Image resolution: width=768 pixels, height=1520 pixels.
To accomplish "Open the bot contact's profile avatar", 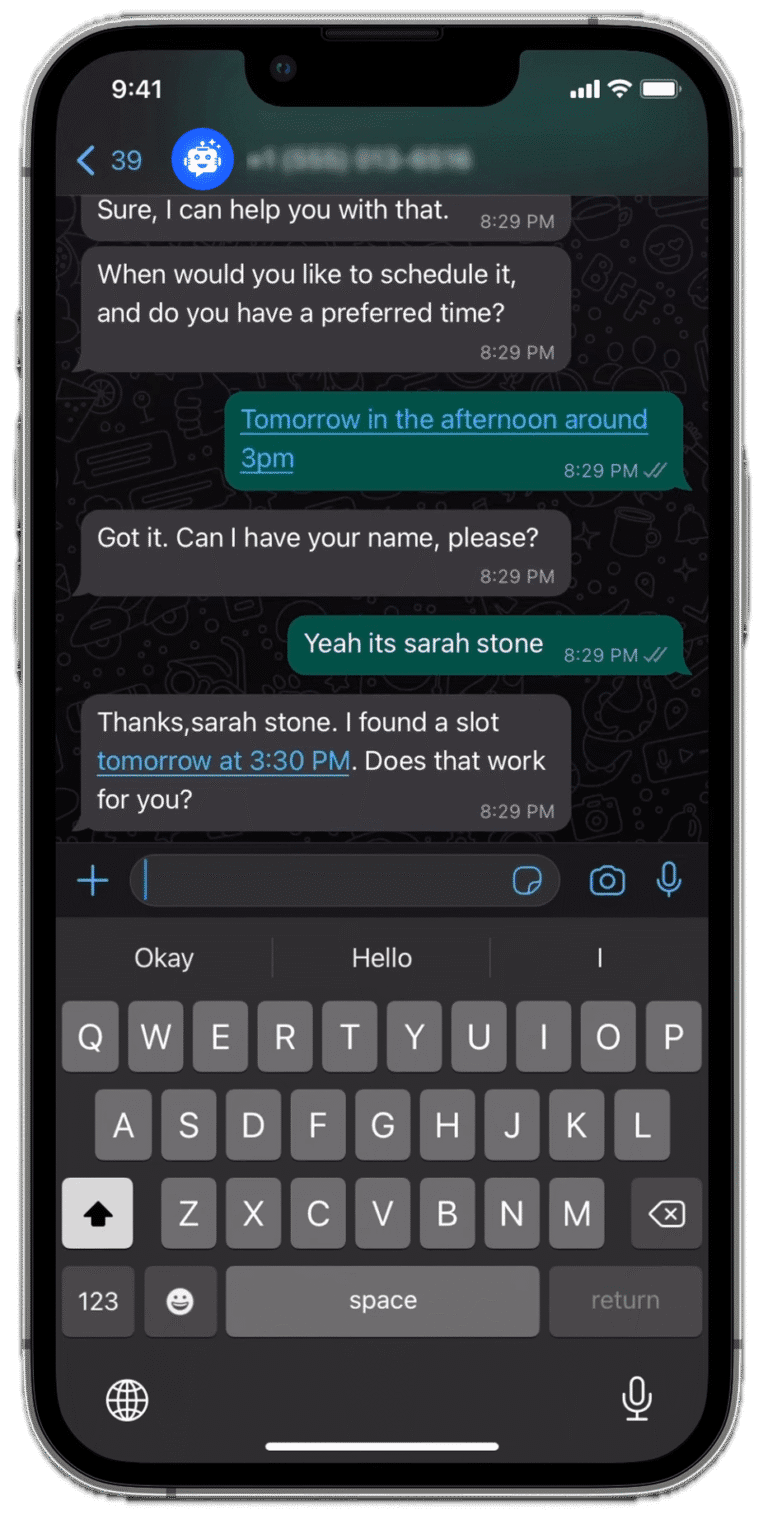I will click(202, 160).
